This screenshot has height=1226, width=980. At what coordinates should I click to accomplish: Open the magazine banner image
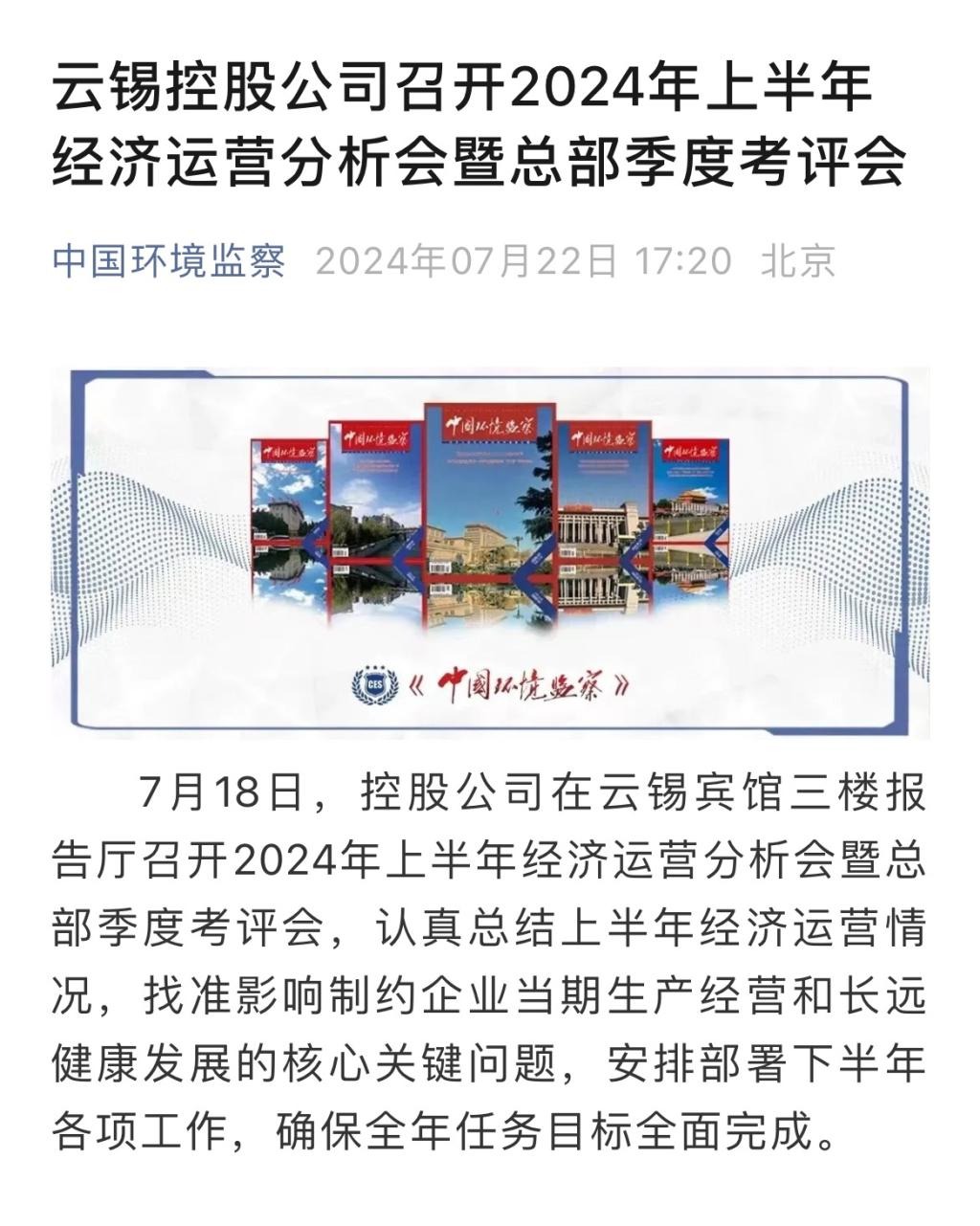(490, 552)
